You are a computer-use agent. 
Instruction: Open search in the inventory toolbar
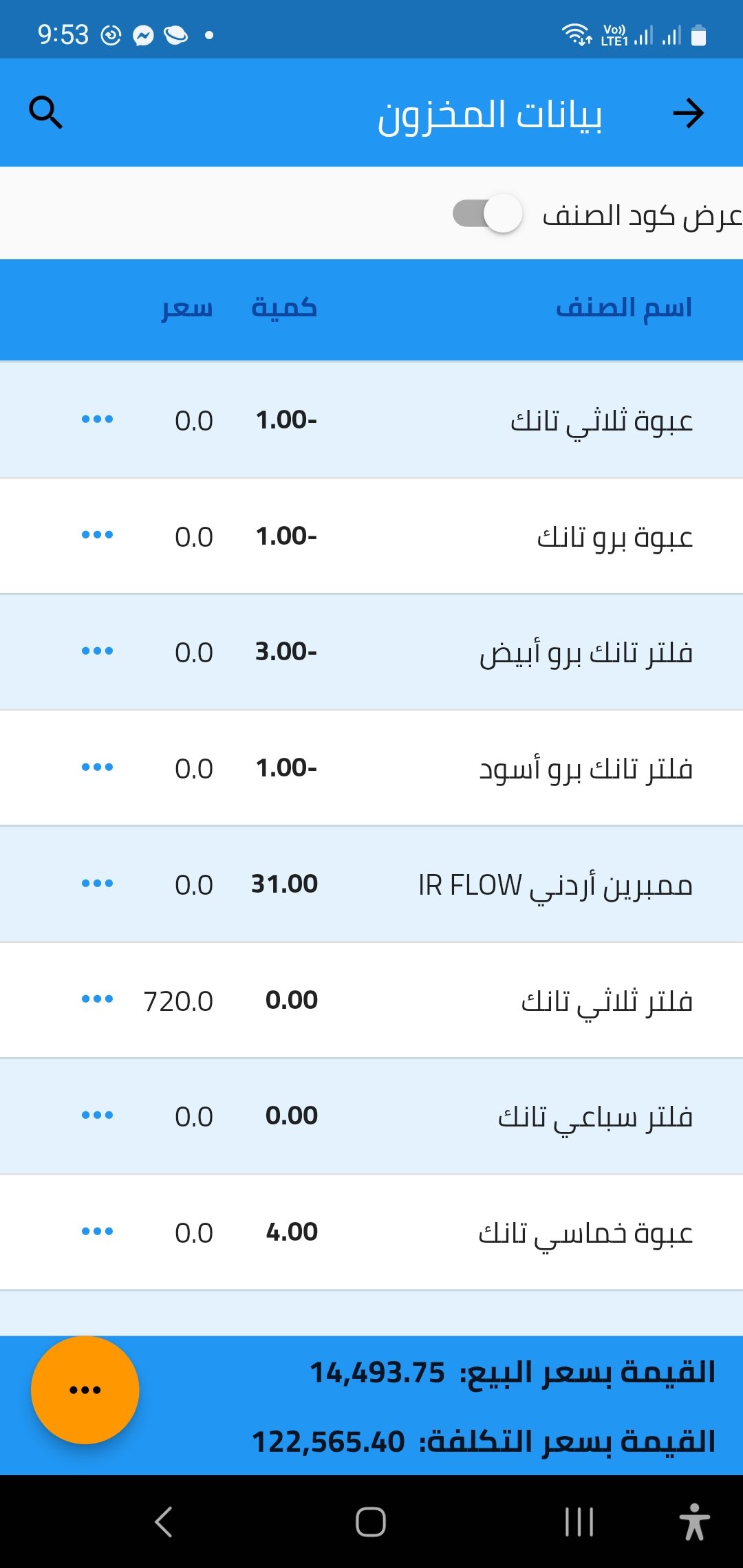point(46,113)
